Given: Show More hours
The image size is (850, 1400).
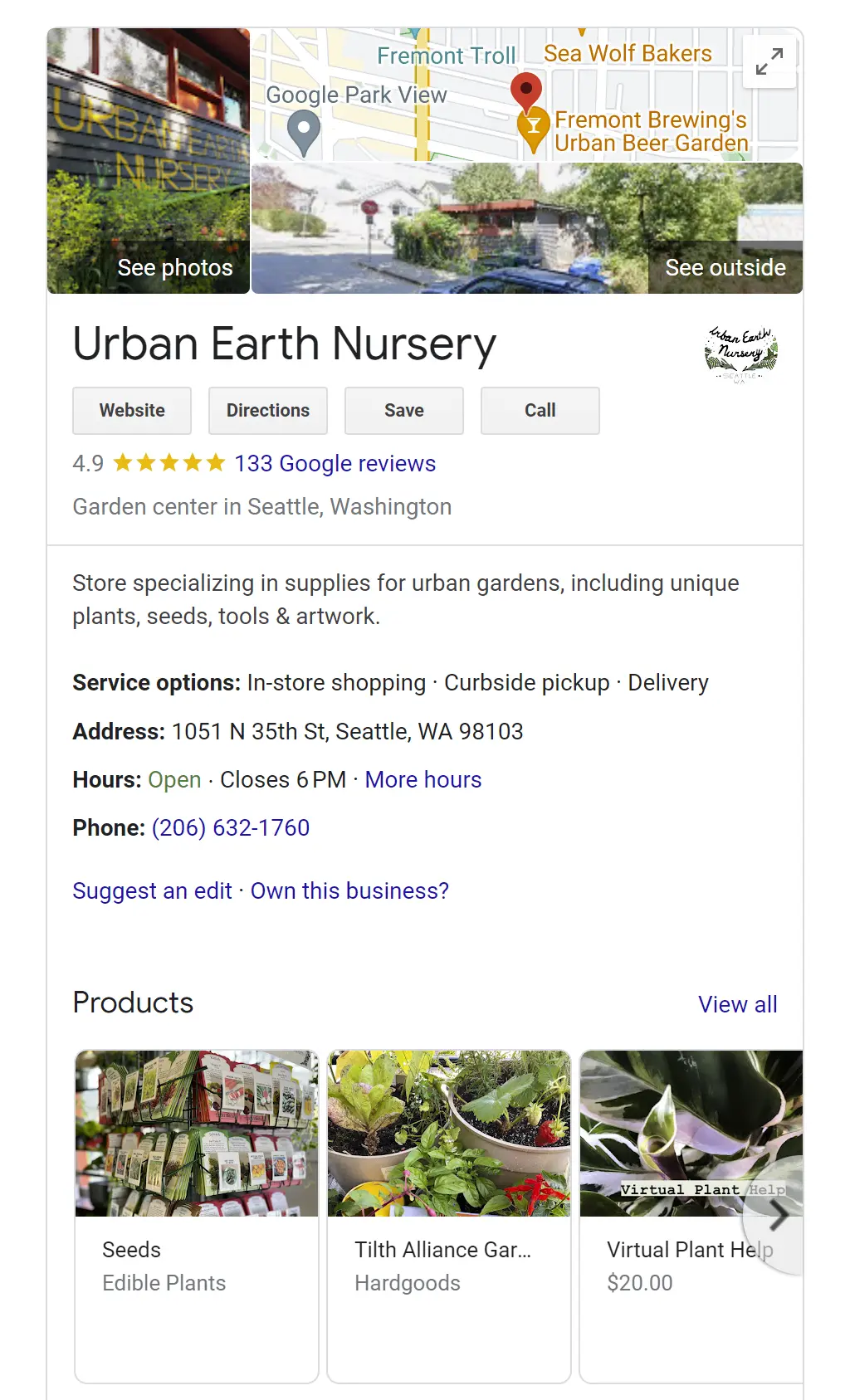Looking at the screenshot, I should coord(423,779).
